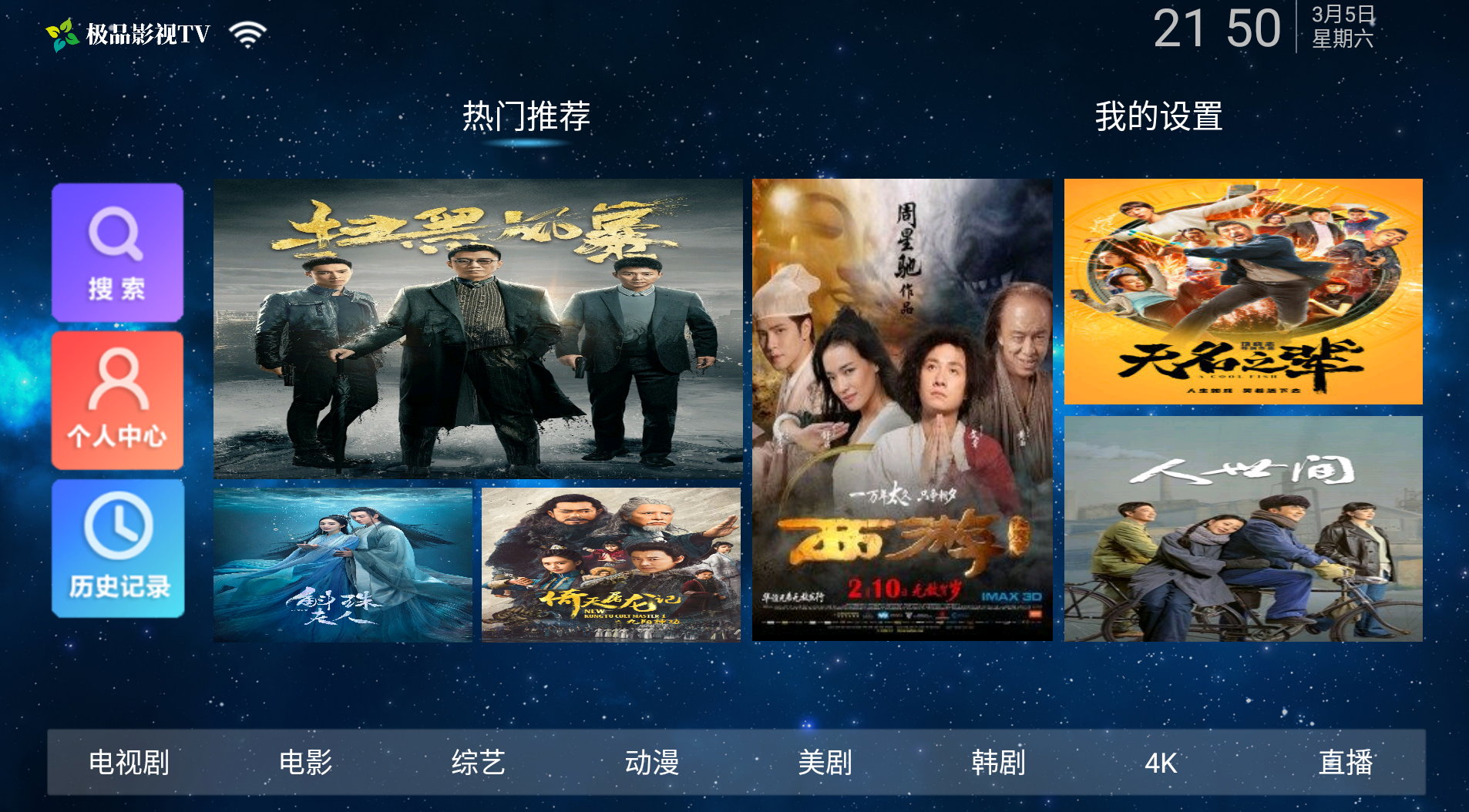Select the 综艺 category
This screenshot has height=812, width=1469.
478,763
